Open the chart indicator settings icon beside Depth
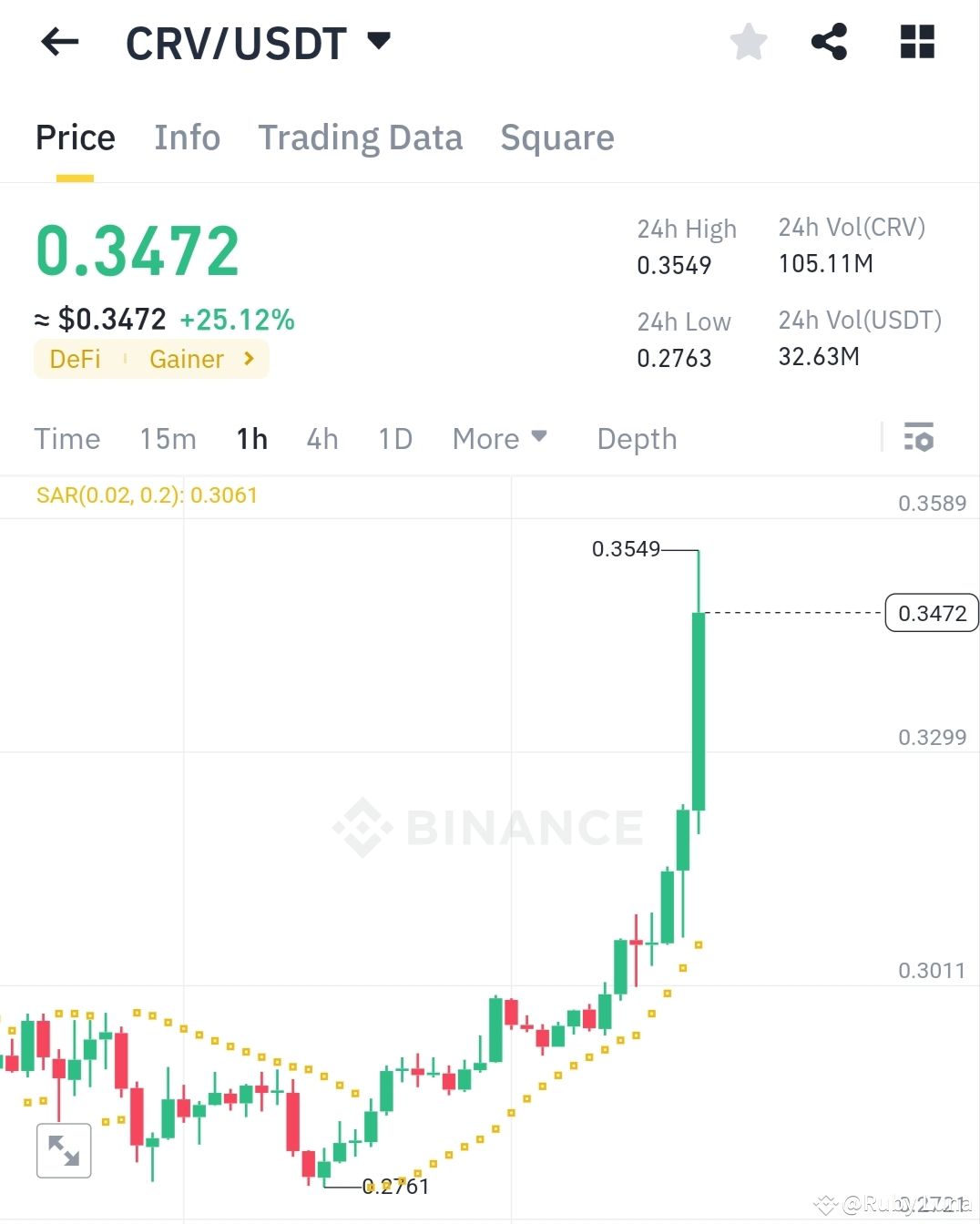 tap(920, 438)
